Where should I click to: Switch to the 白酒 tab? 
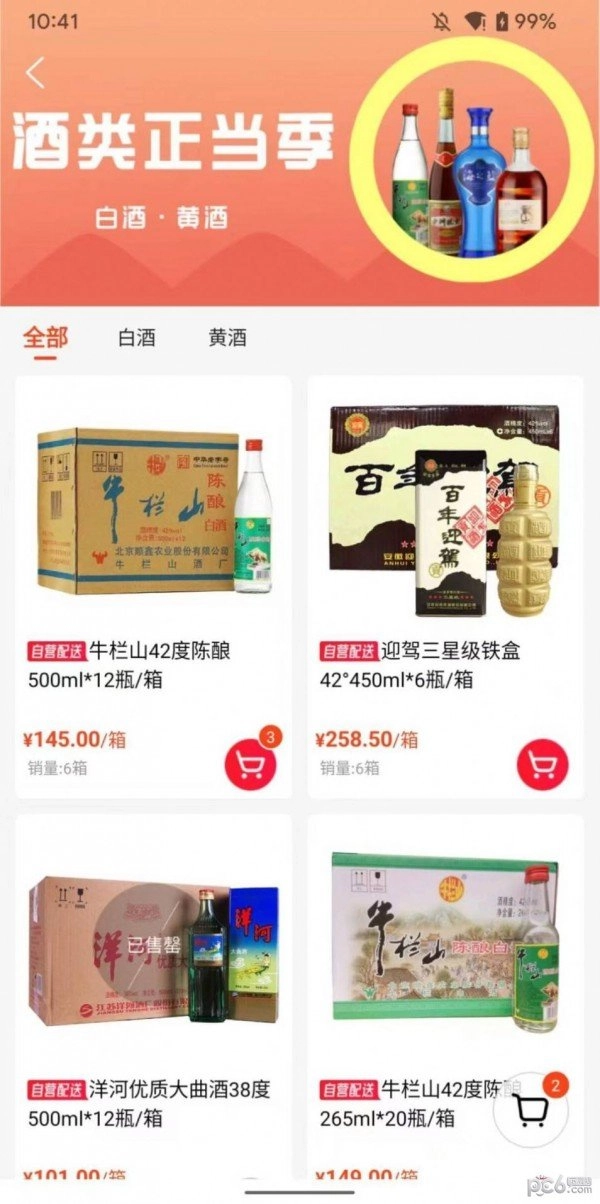(137, 337)
